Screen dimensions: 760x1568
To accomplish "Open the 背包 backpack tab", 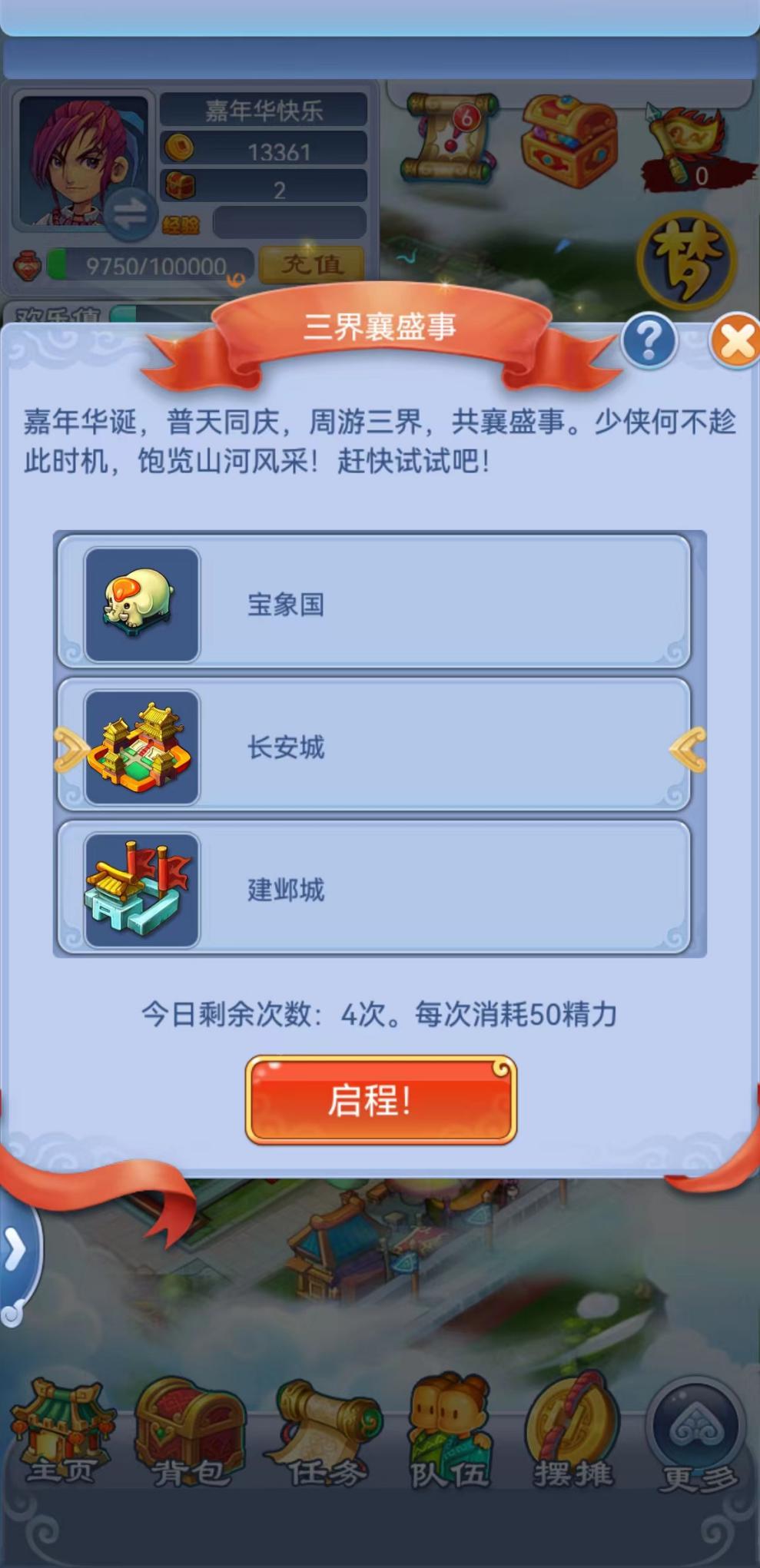I will [x=190, y=1433].
